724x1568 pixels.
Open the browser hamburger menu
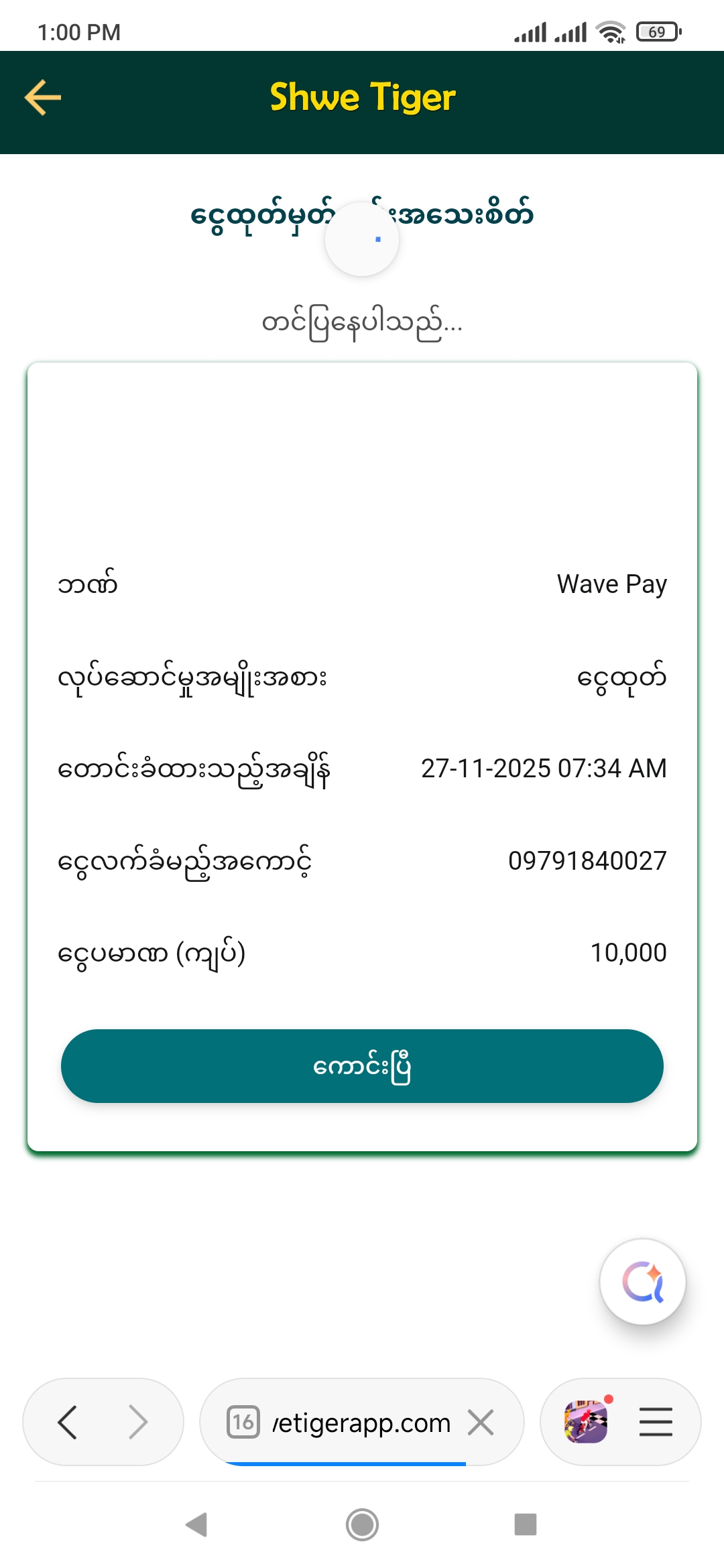point(656,1422)
